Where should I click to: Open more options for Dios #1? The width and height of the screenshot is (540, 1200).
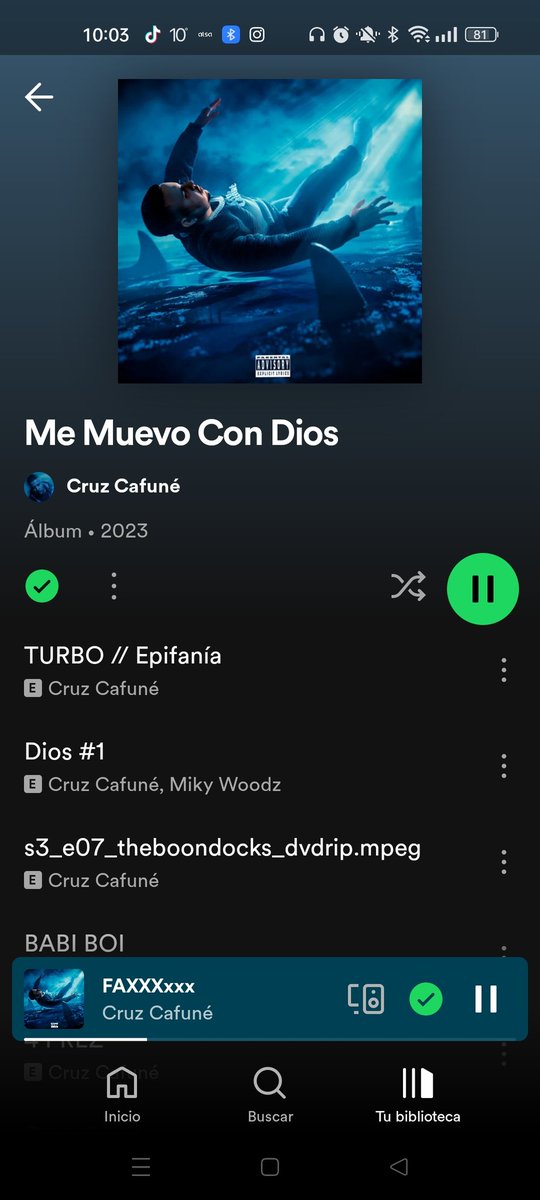tap(504, 766)
